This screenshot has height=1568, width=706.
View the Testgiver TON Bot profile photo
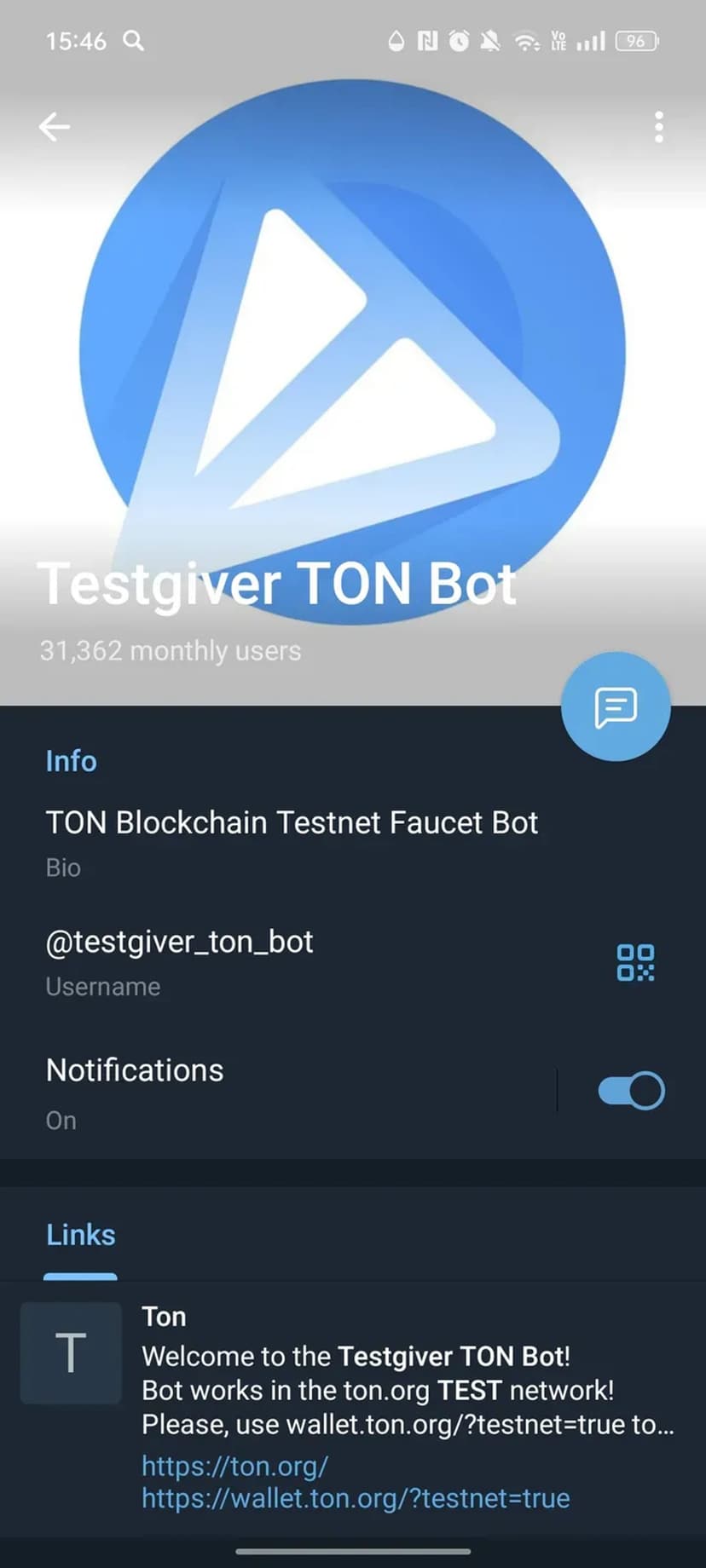(353, 349)
